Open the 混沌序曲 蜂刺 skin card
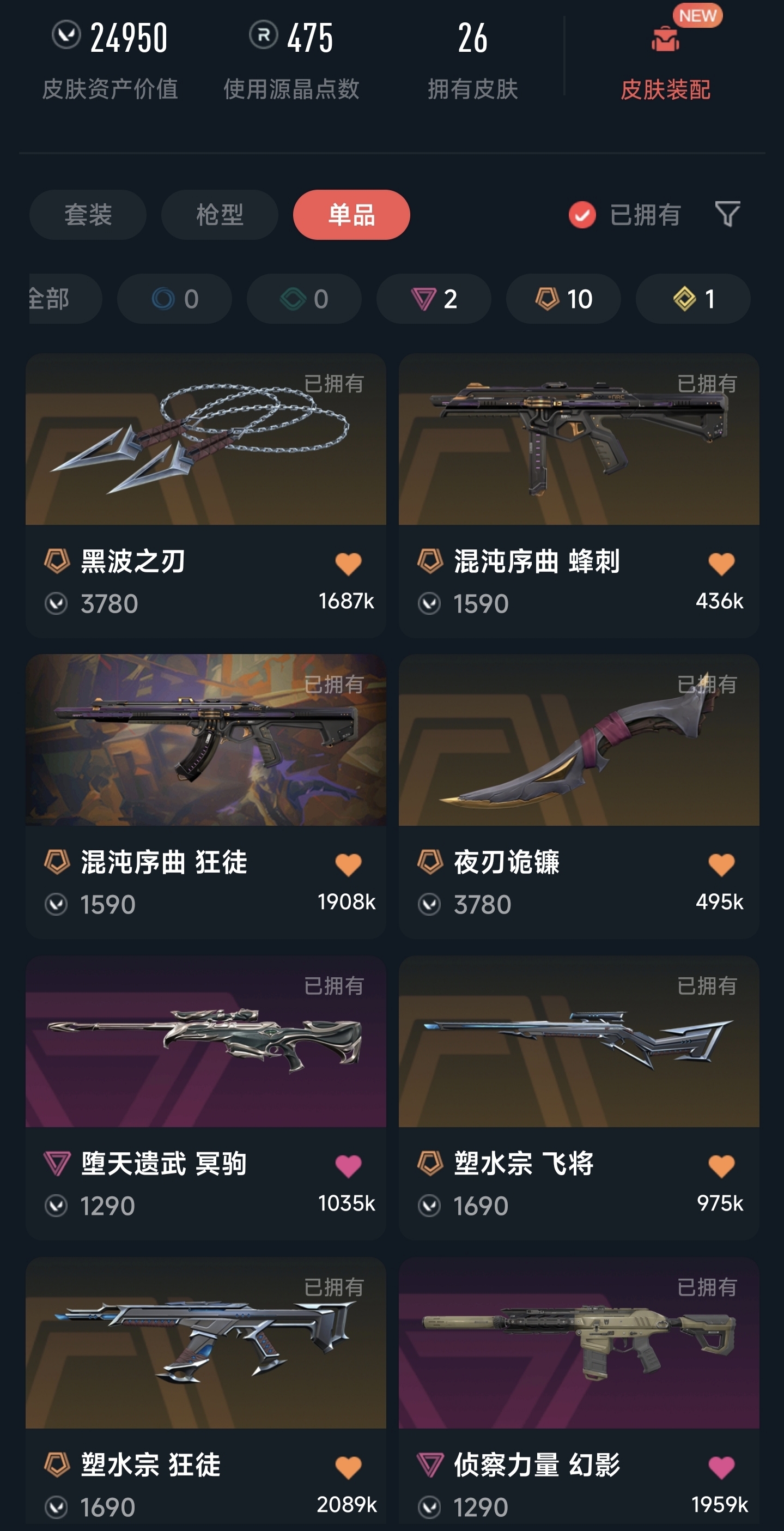The width and height of the screenshot is (784, 1531). (579, 440)
